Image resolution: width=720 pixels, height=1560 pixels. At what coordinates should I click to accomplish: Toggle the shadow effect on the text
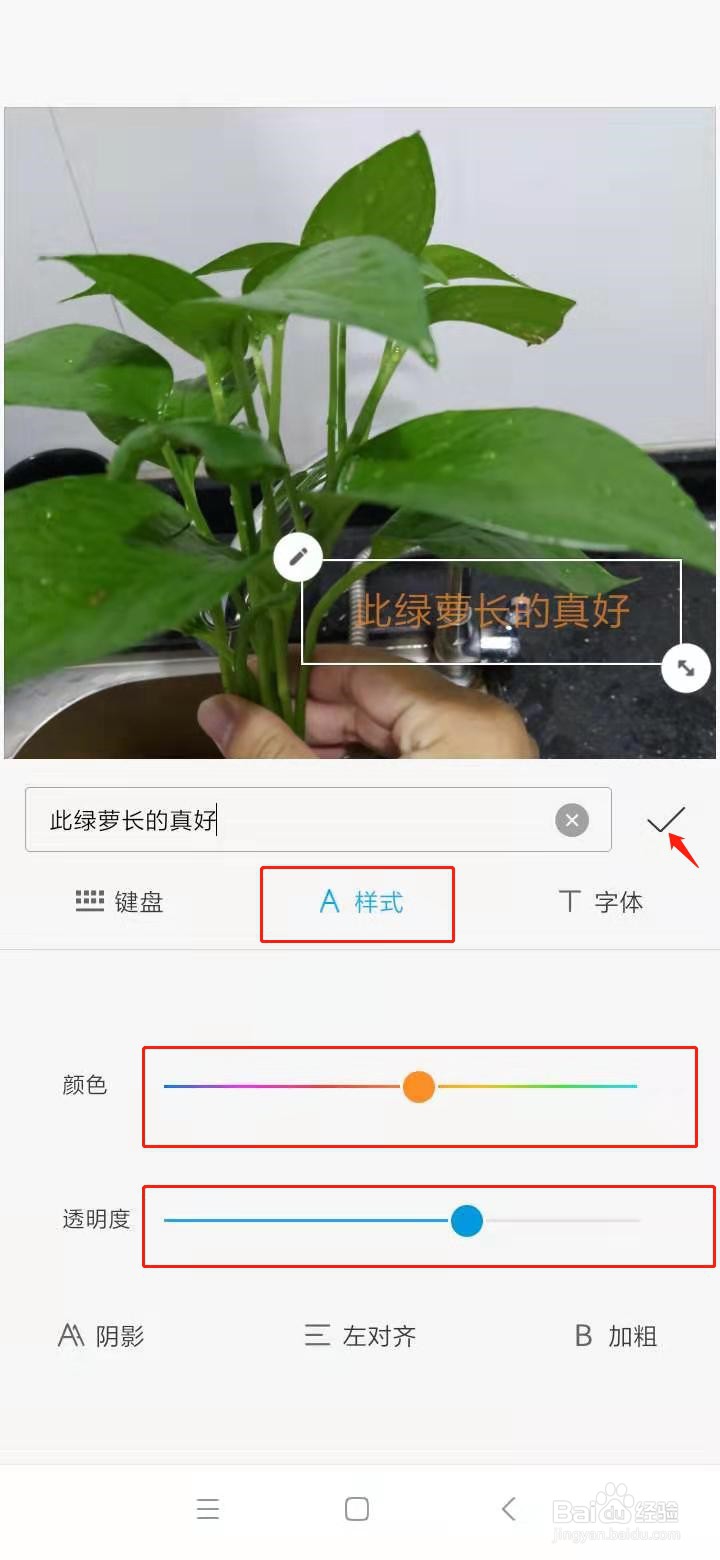[x=100, y=1335]
